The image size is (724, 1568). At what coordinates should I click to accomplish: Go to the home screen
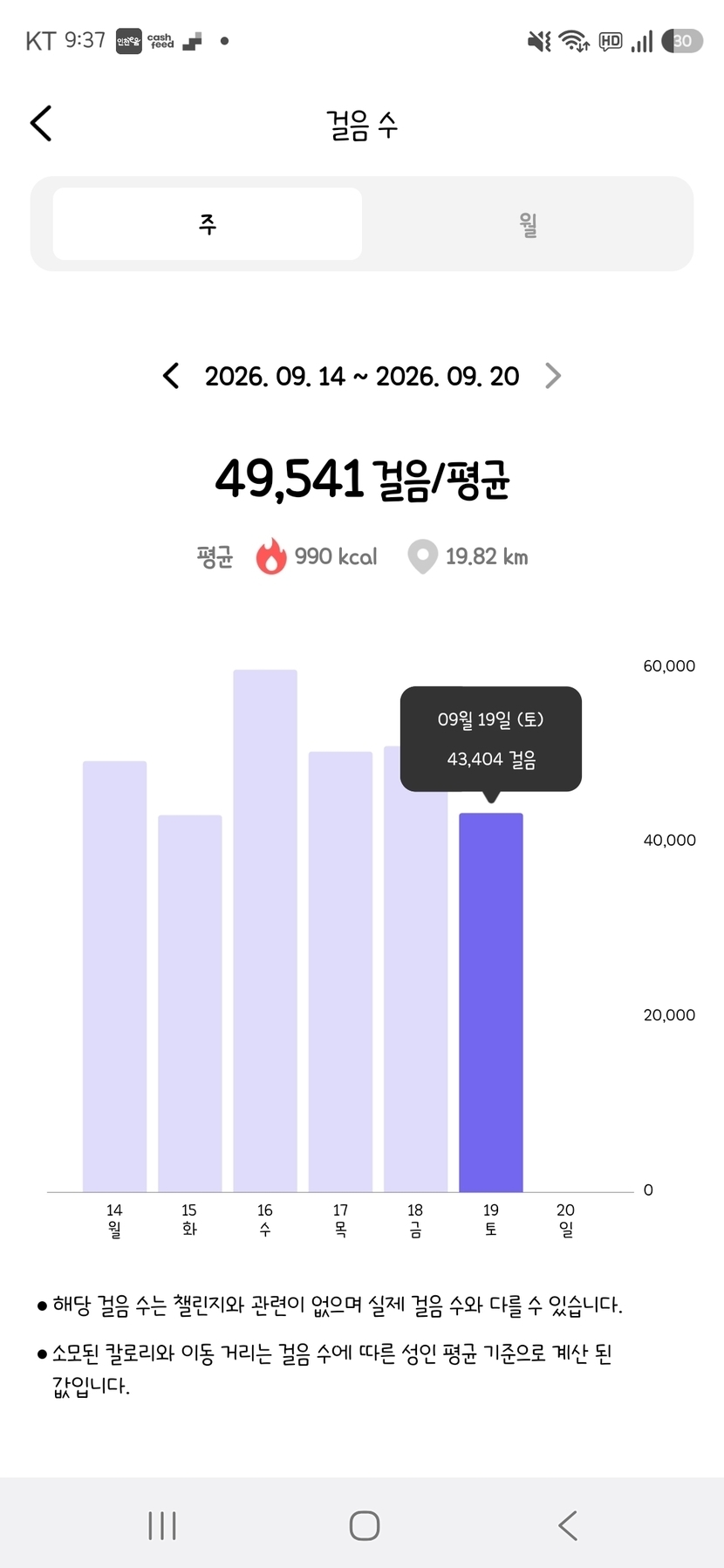364,1525
